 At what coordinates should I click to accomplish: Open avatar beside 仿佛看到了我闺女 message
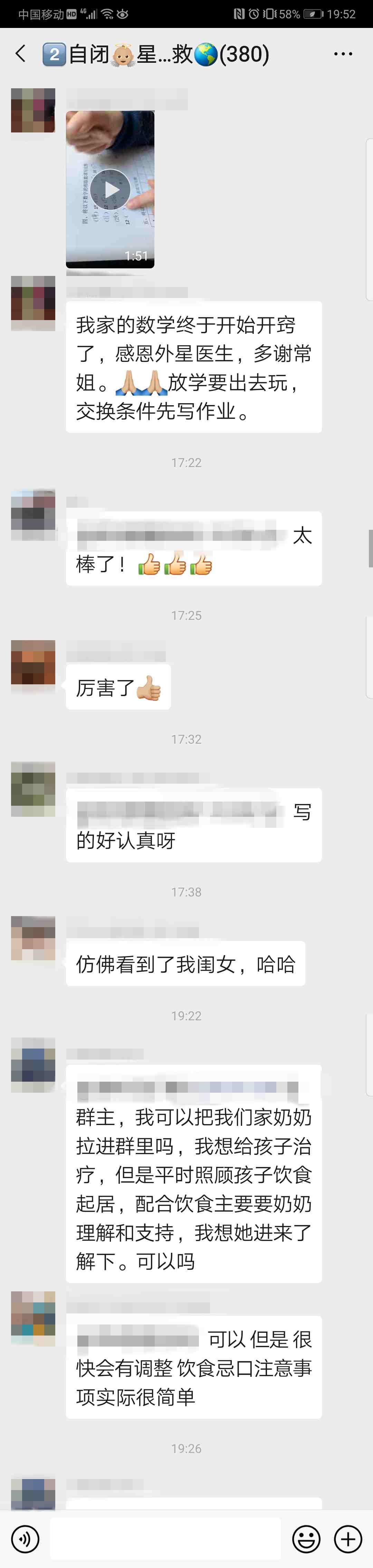[x=33, y=938]
